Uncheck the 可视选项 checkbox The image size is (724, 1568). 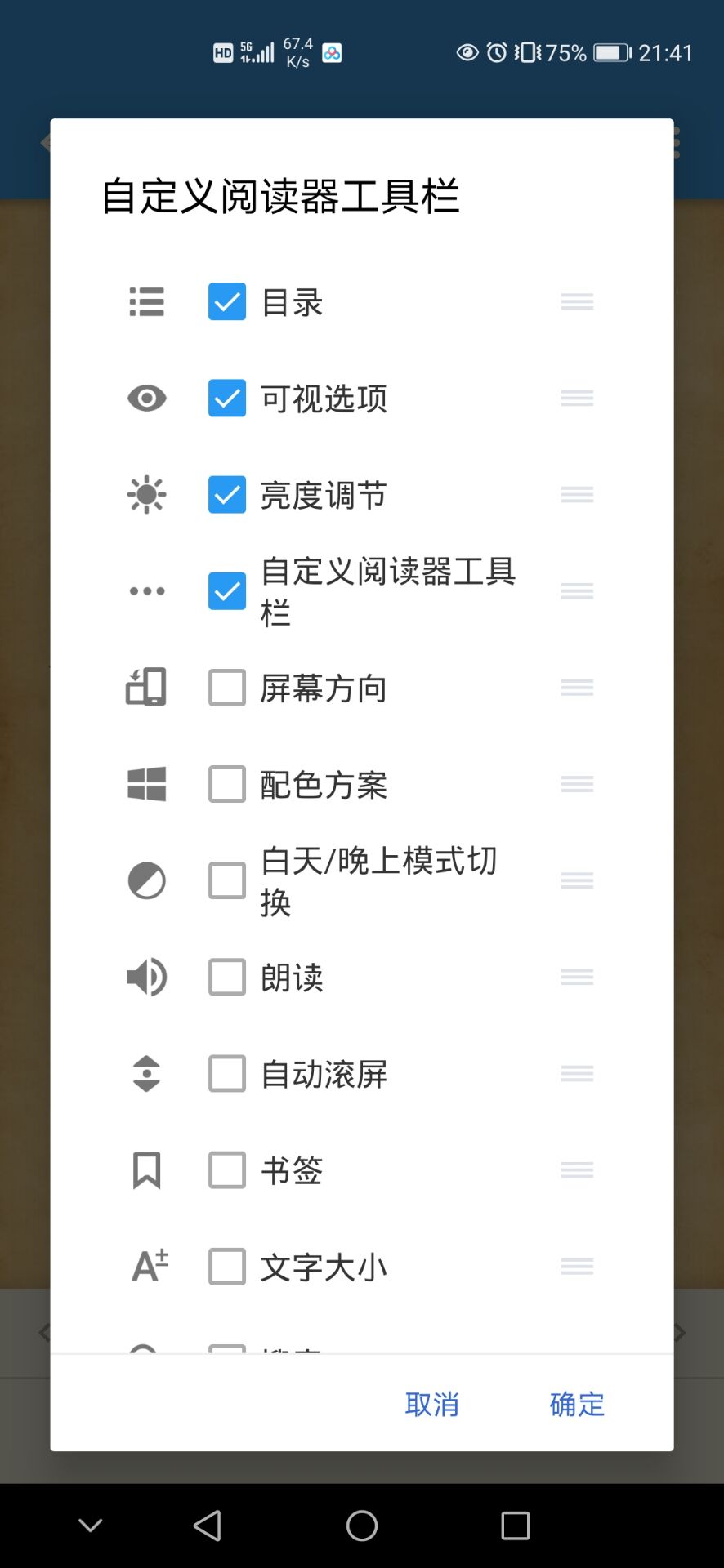point(227,399)
